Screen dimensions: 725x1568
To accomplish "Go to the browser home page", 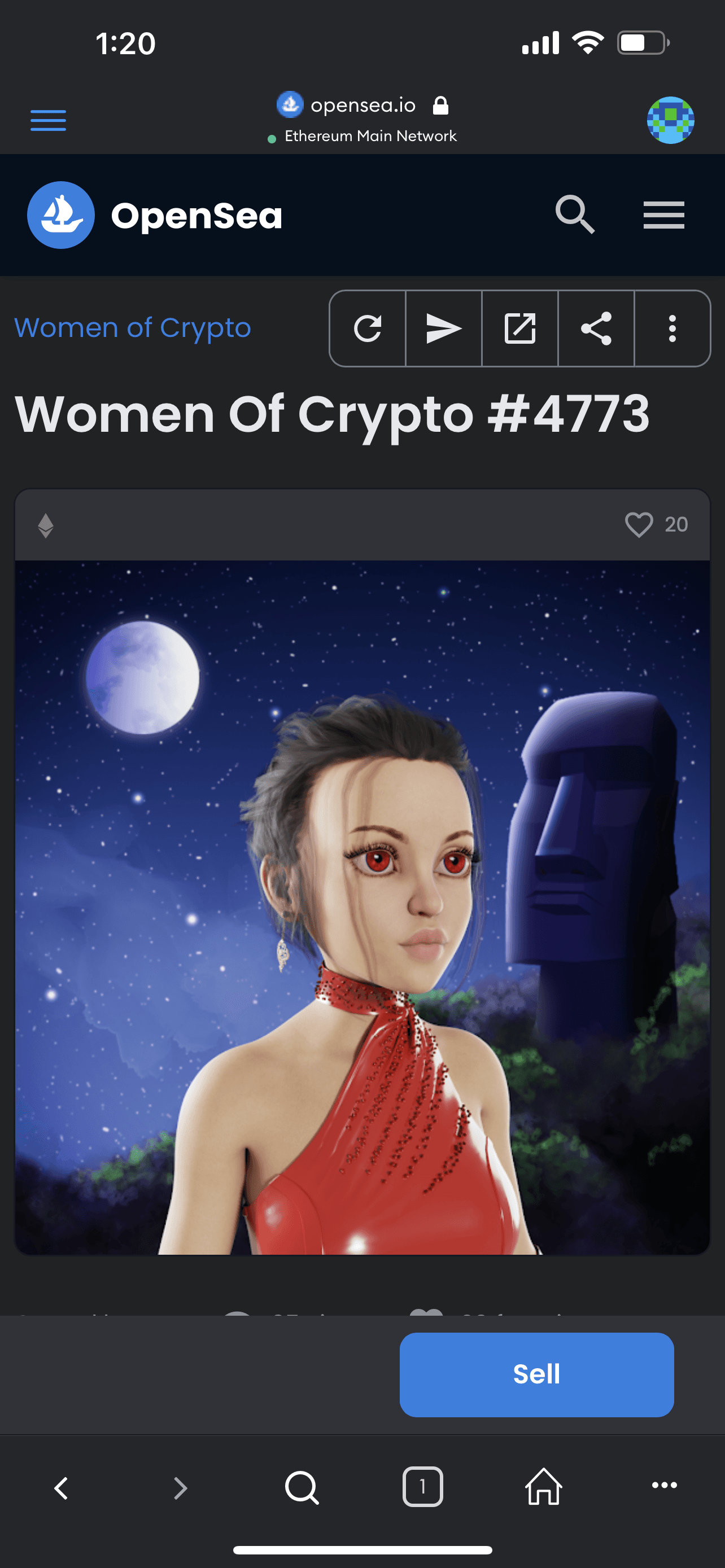I will click(x=543, y=1486).
